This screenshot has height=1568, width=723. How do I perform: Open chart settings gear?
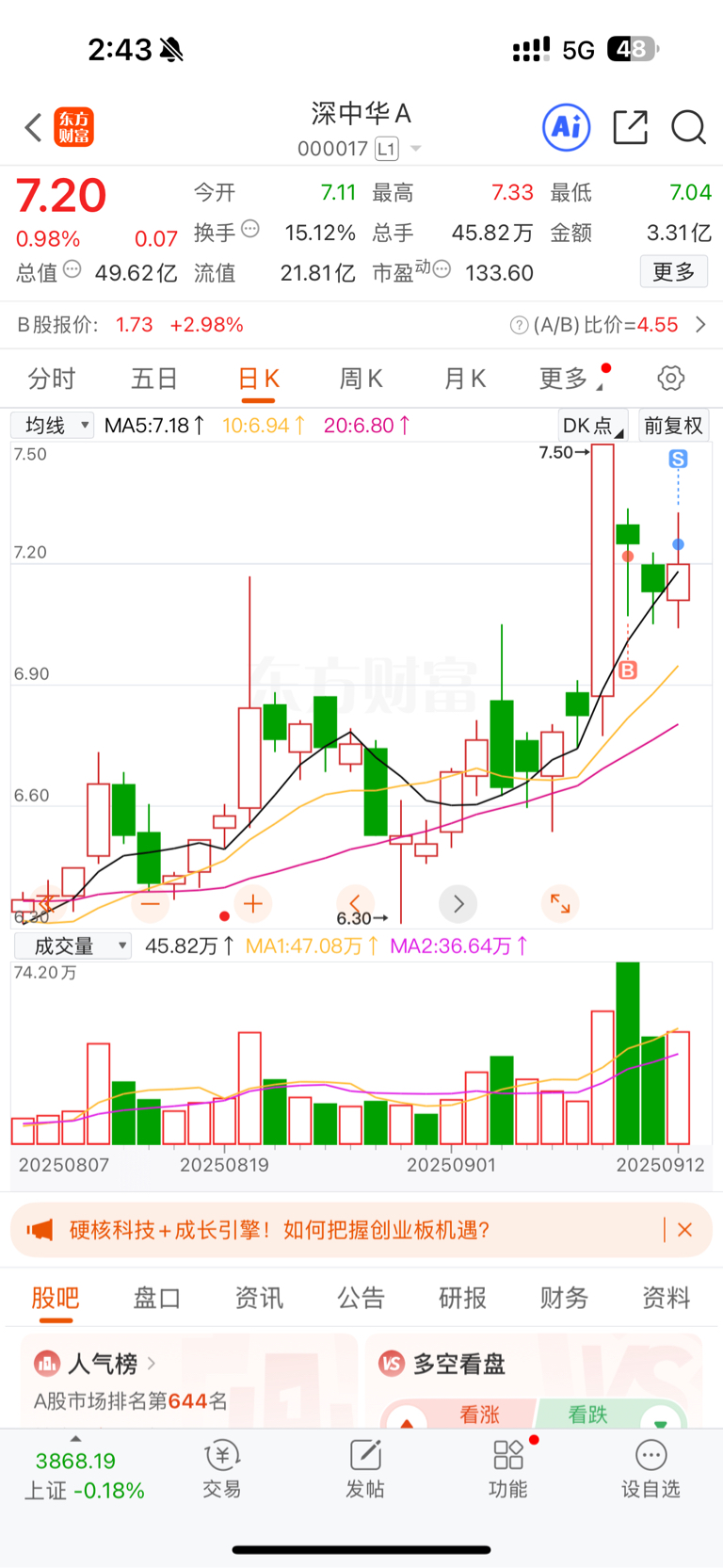click(670, 379)
